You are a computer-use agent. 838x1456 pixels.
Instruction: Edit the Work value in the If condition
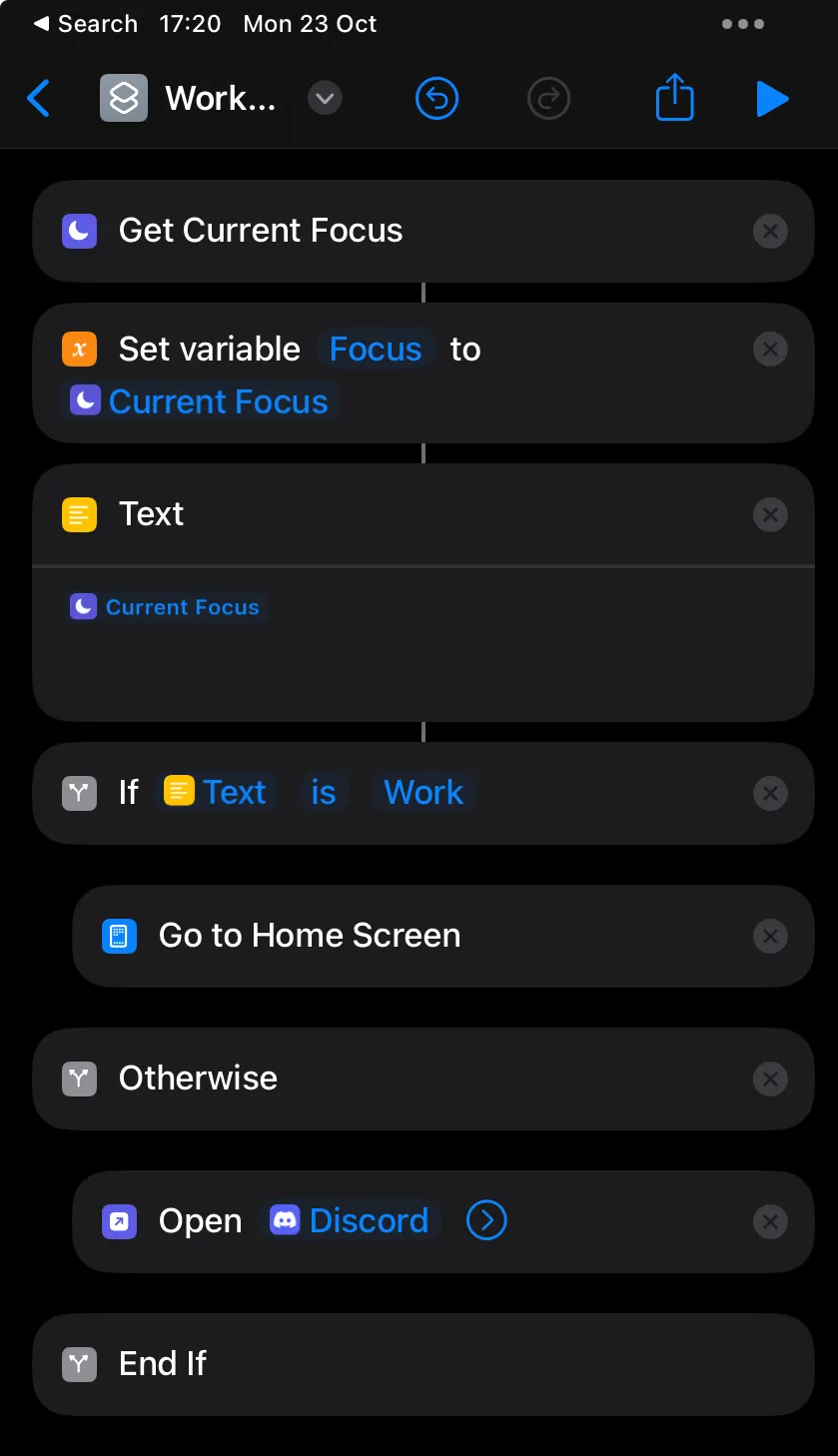coord(423,793)
